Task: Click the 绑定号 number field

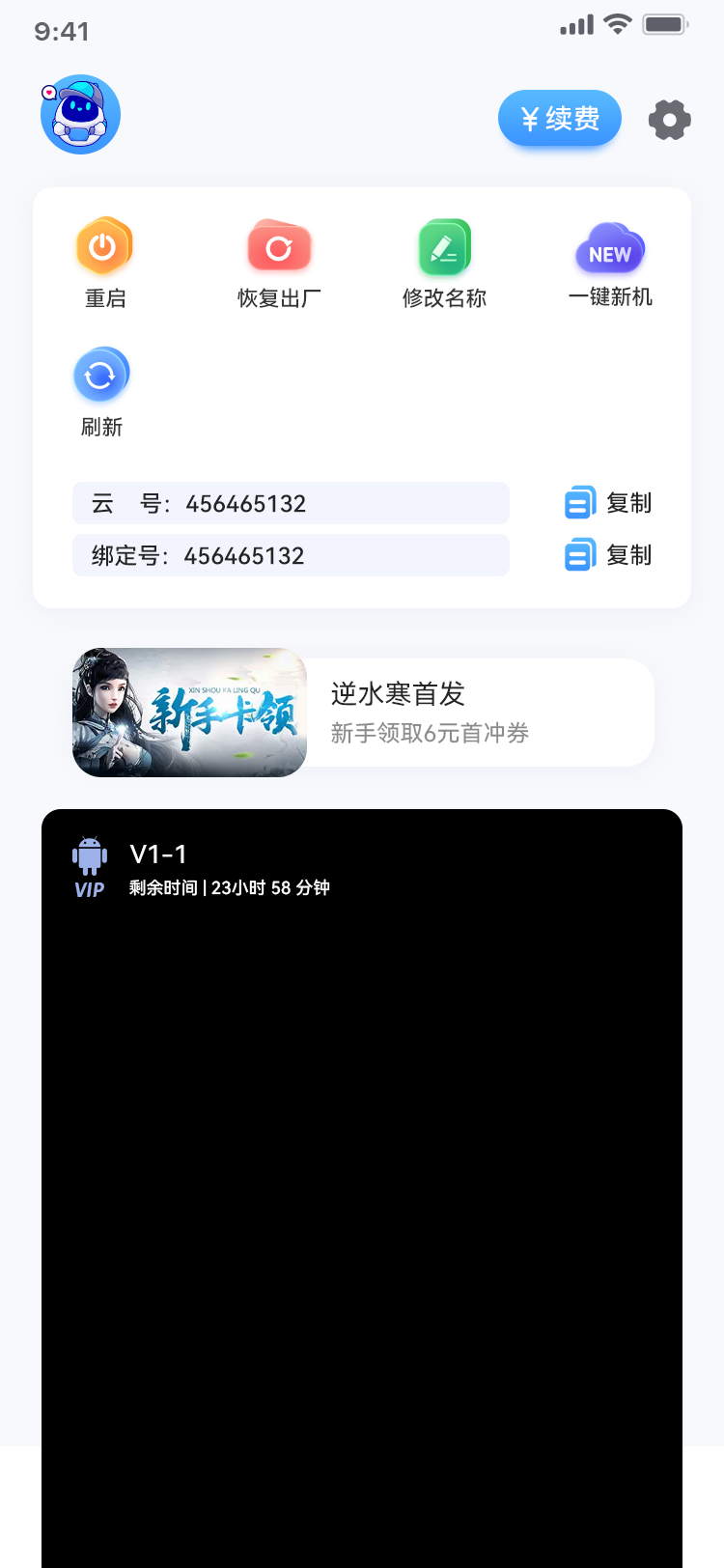Action: point(290,555)
